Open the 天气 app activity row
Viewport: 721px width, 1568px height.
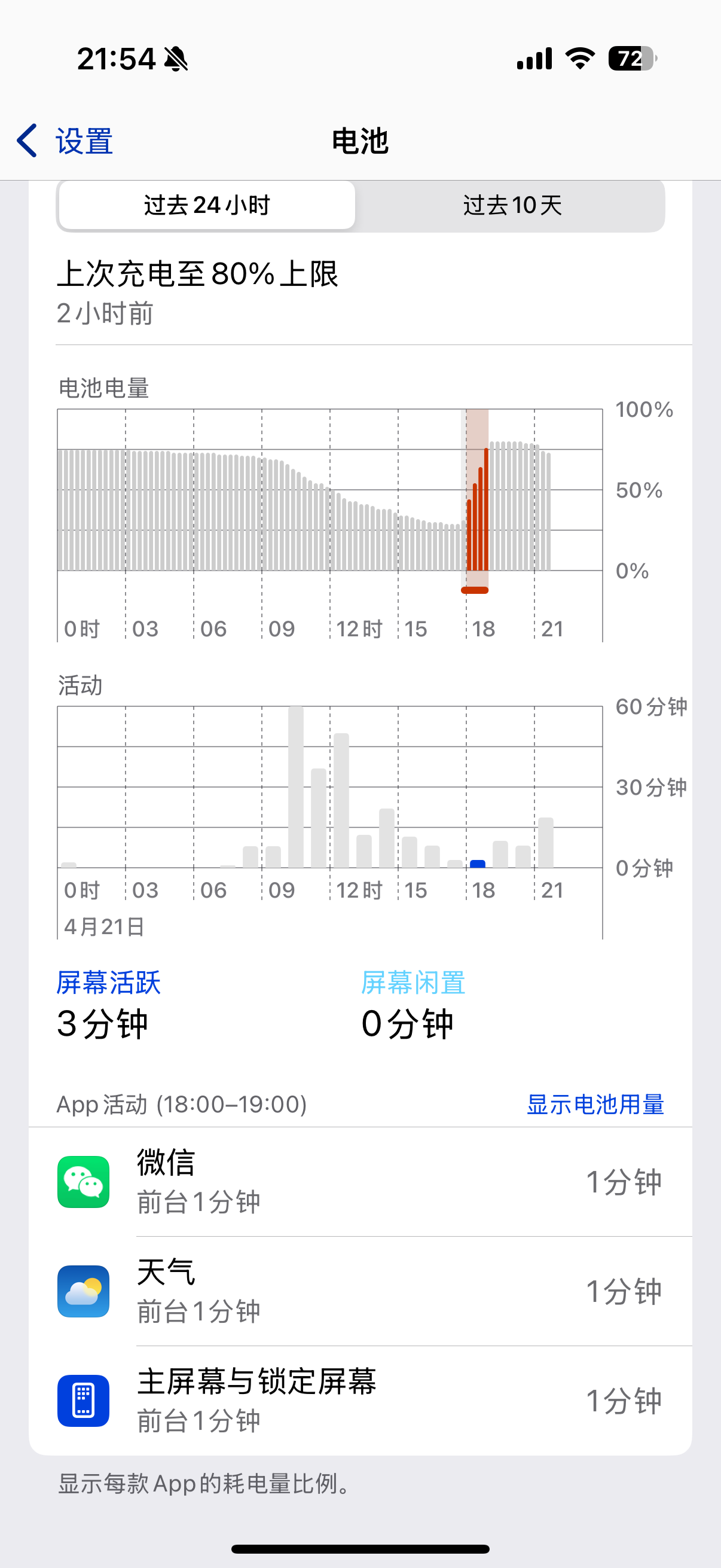point(360,1291)
